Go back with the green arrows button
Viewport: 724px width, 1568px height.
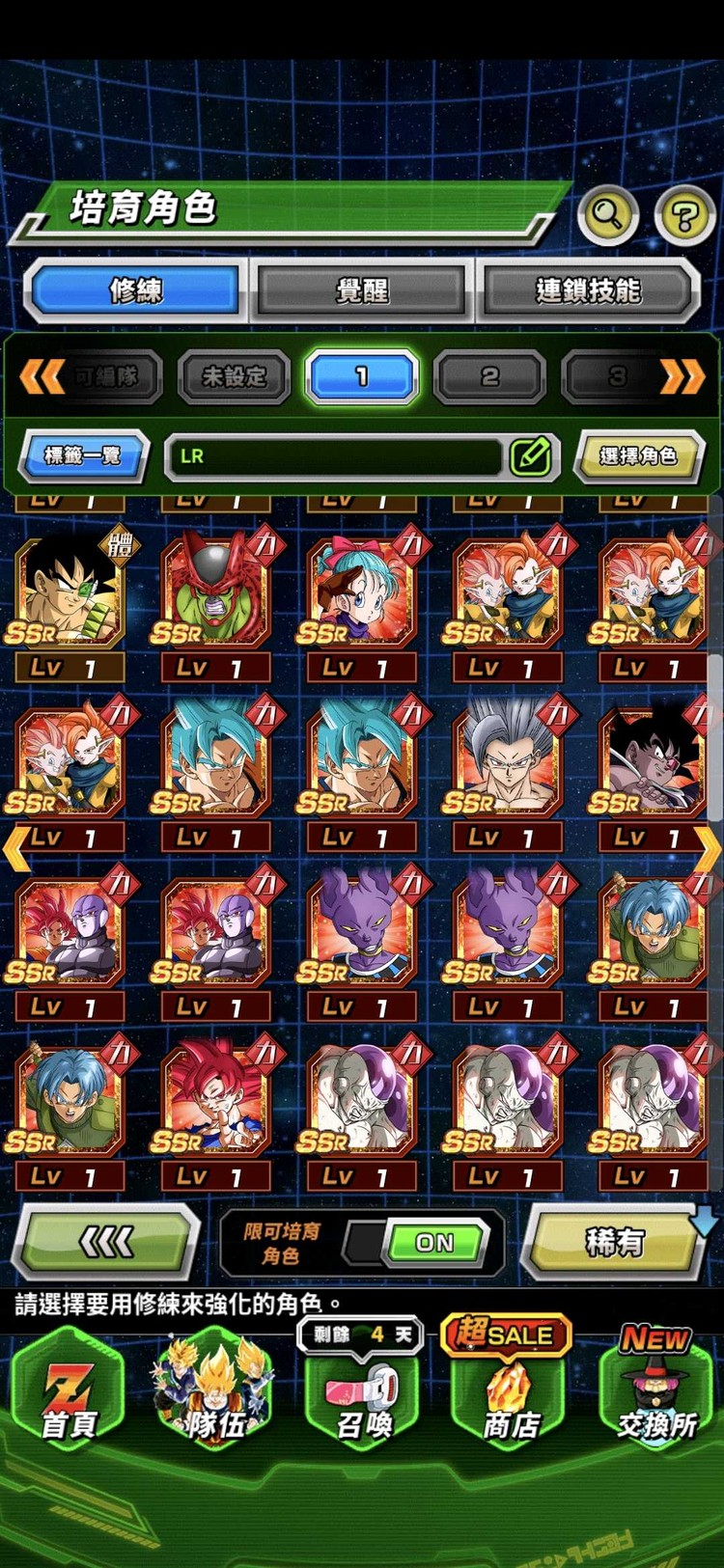(106, 1242)
